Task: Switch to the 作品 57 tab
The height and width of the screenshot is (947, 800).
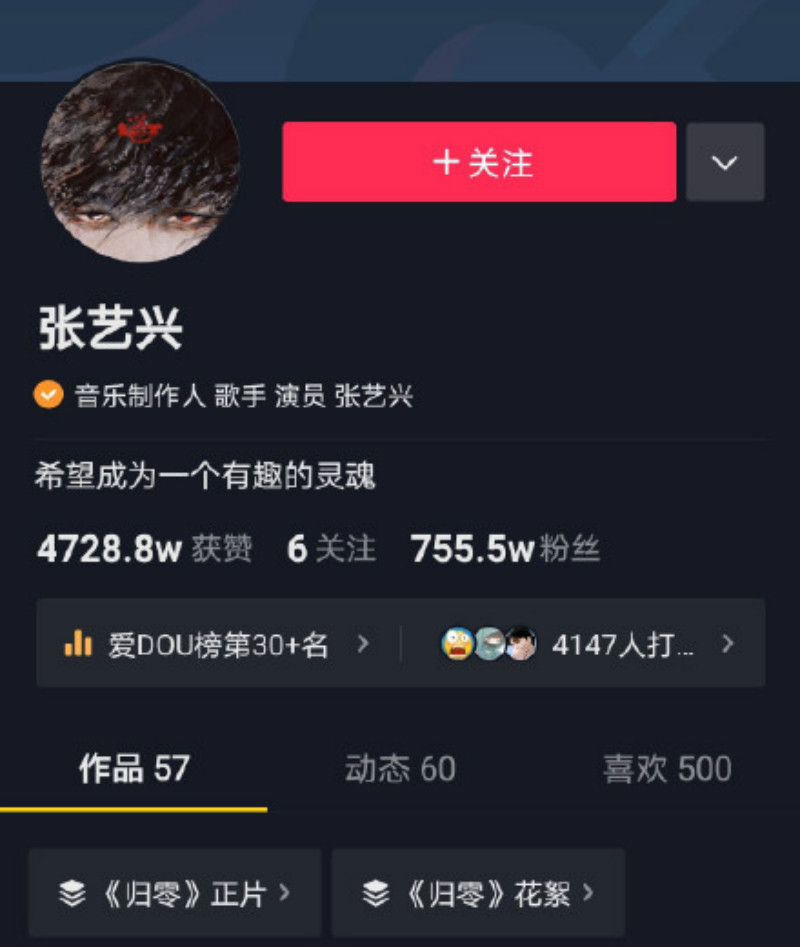Action: 134,768
